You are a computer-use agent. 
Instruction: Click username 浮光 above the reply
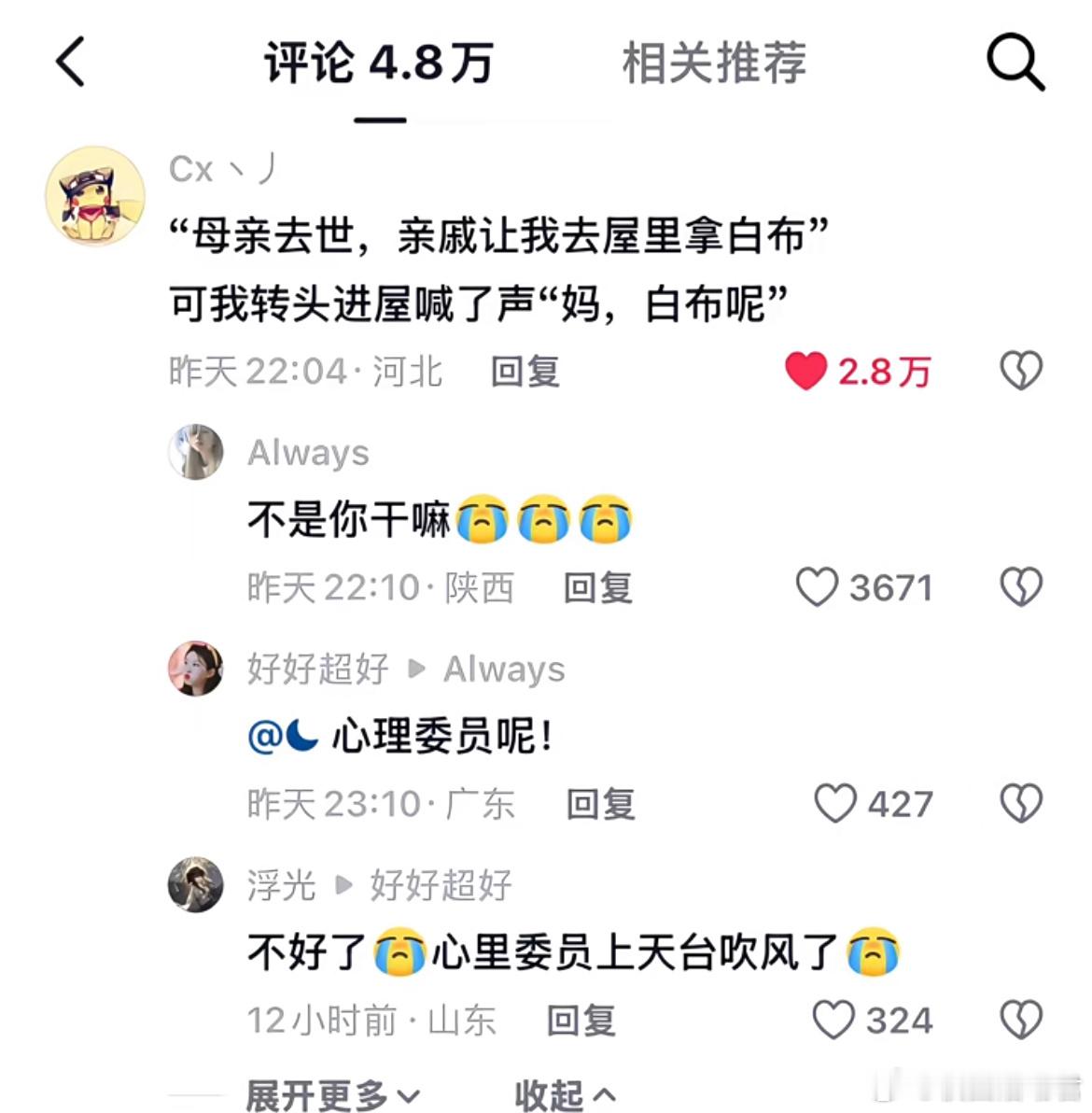[280, 885]
